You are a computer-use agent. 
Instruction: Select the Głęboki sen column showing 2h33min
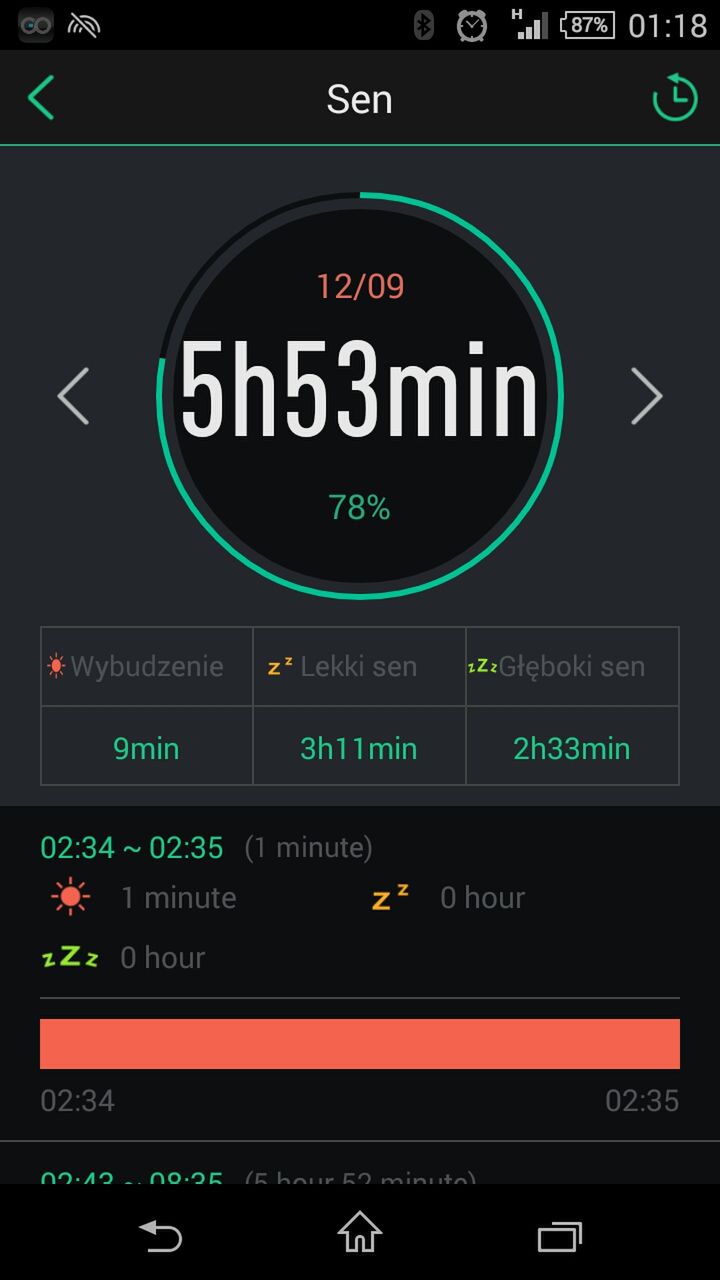point(572,746)
